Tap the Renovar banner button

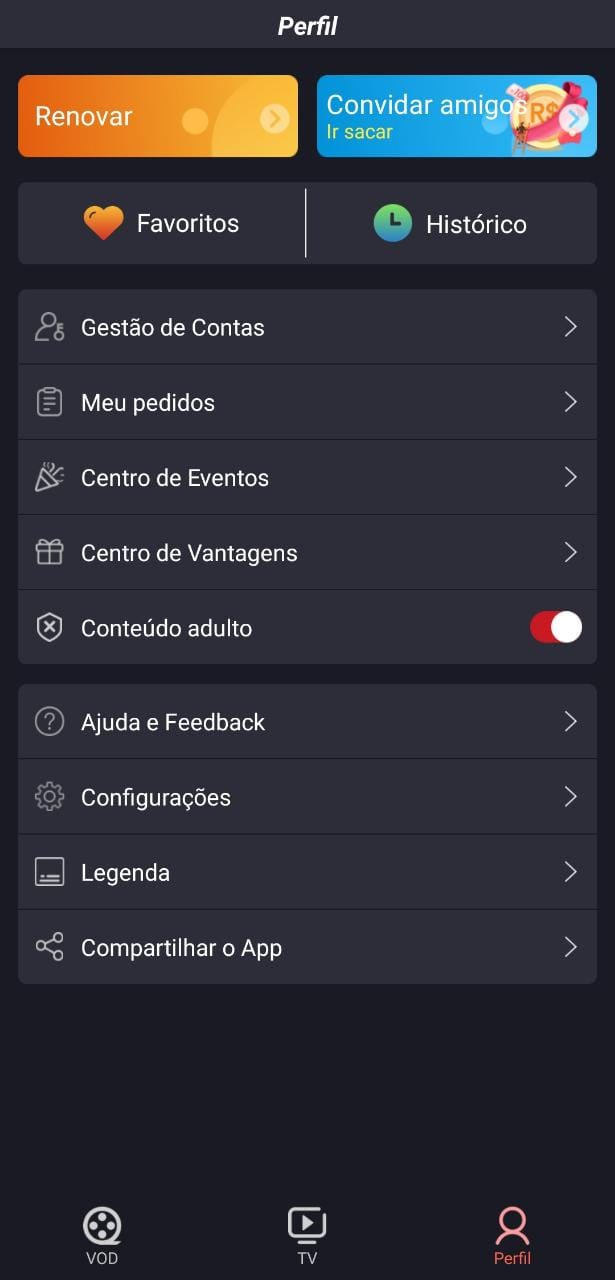(x=157, y=116)
